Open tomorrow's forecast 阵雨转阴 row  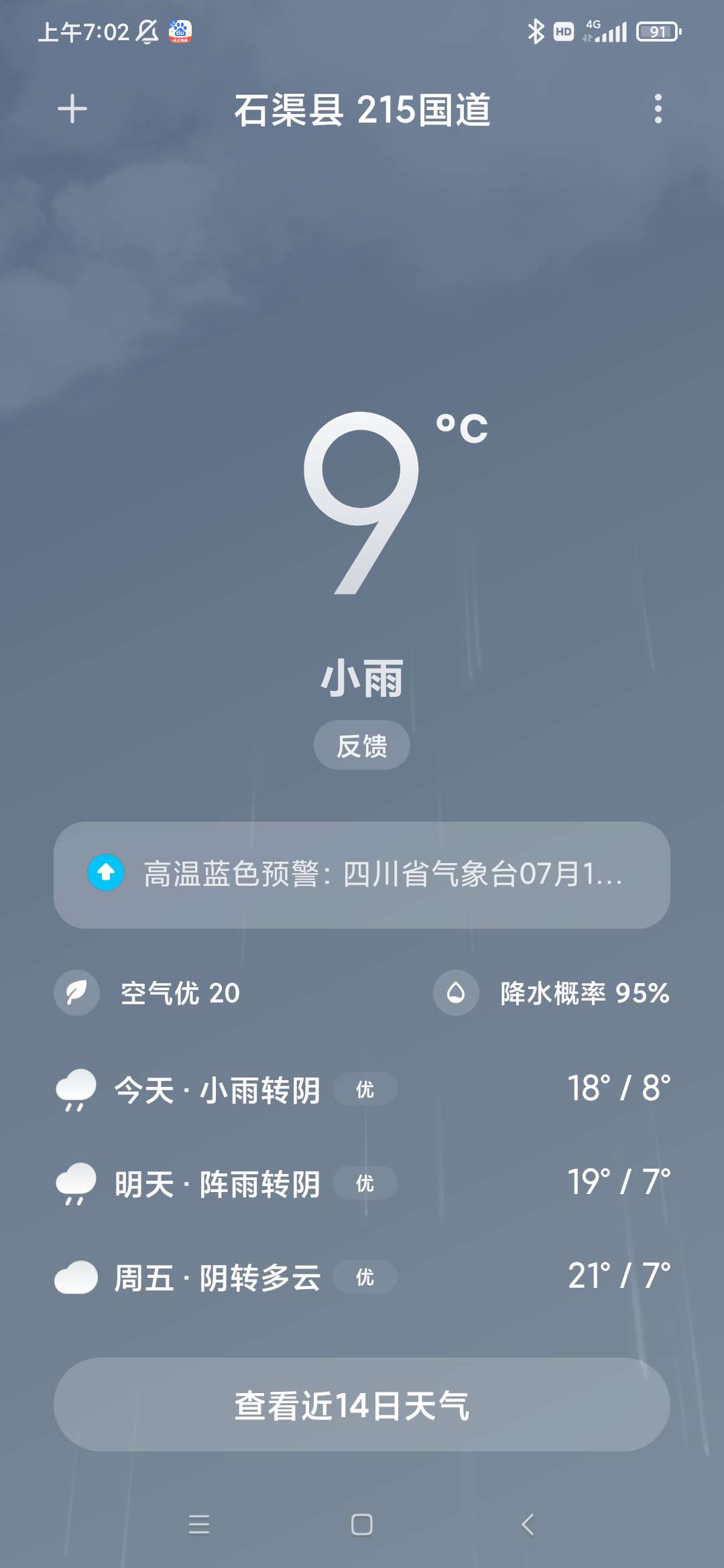[362, 1183]
